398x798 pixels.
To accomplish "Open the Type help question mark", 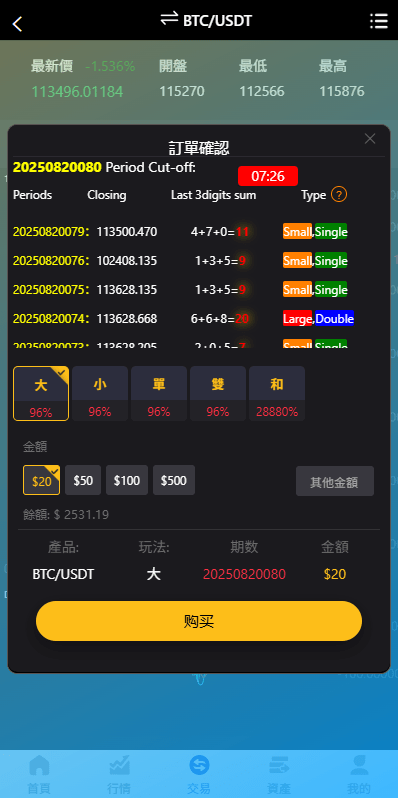I will (339, 194).
